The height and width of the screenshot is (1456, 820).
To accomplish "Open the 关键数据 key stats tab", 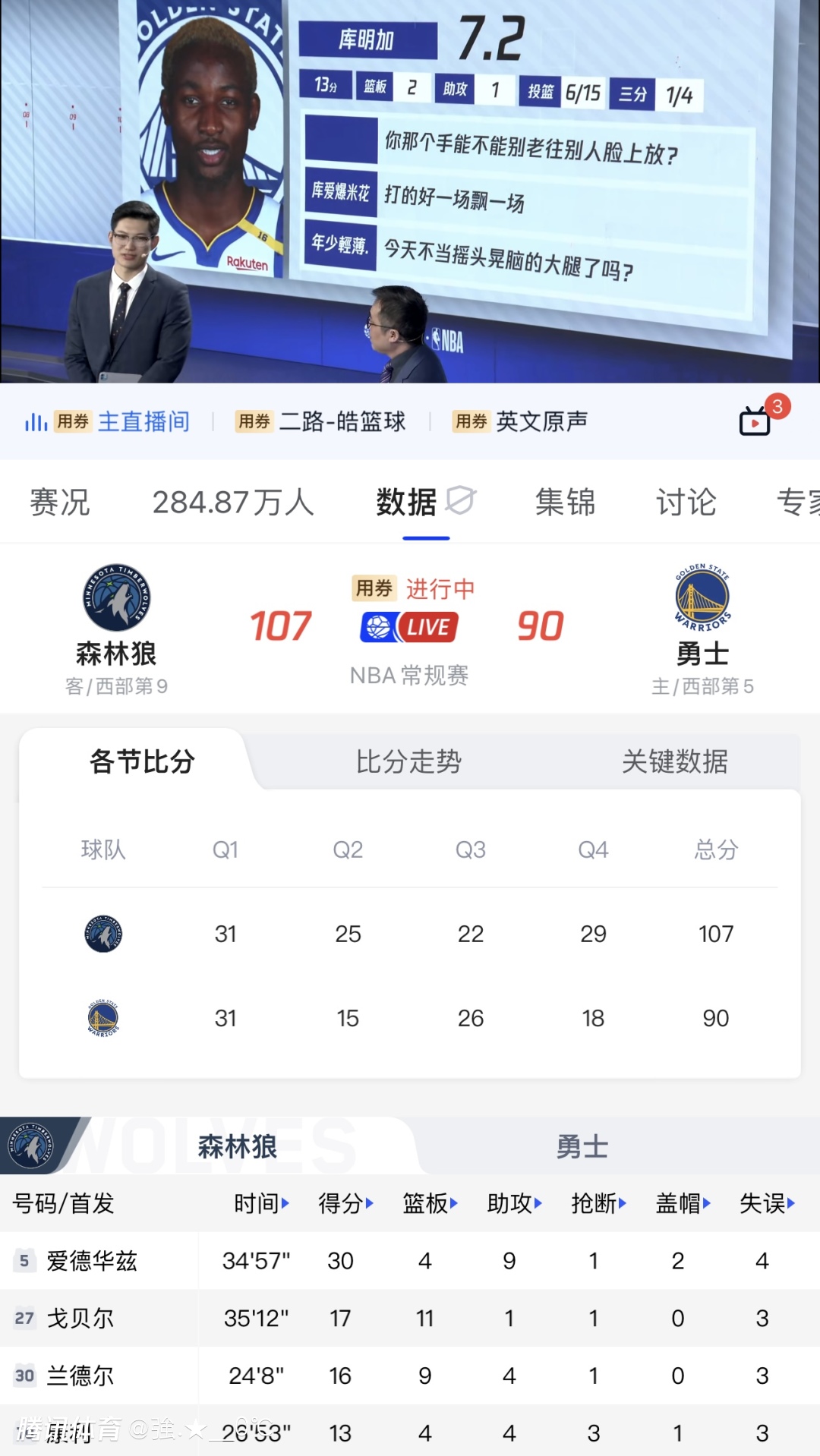I will 674,761.
